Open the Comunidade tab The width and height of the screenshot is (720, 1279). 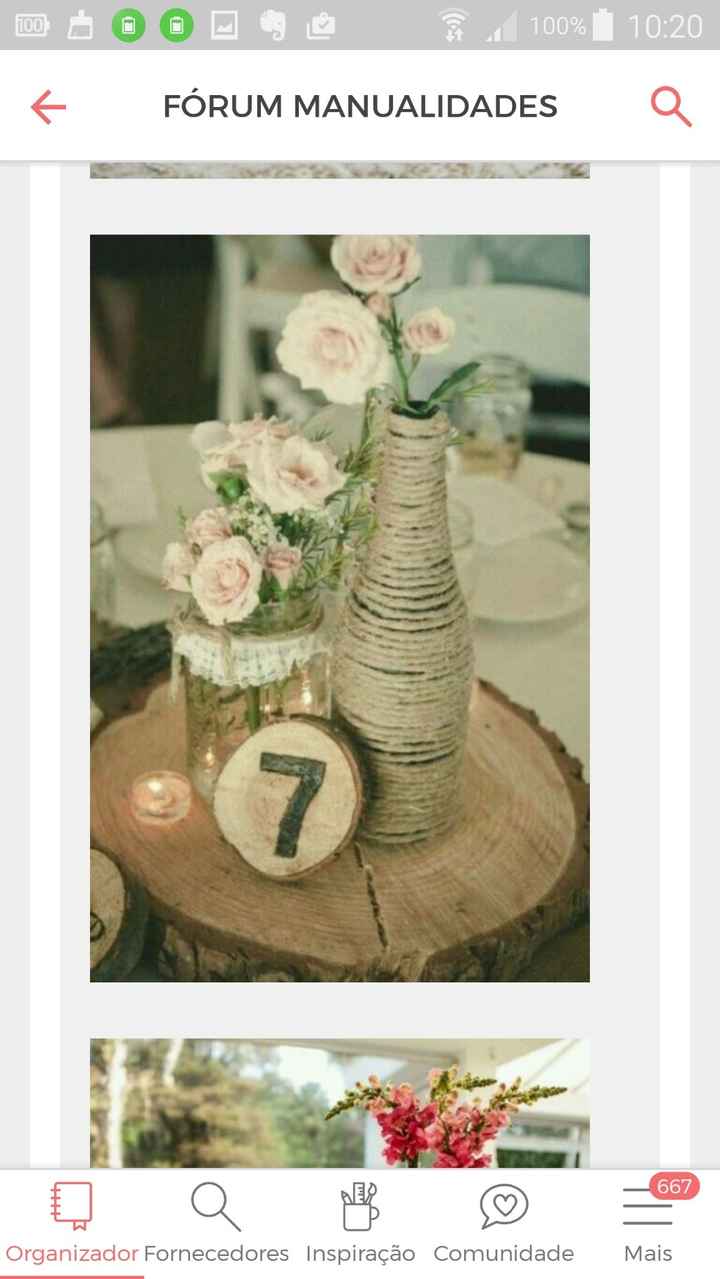504,1224
